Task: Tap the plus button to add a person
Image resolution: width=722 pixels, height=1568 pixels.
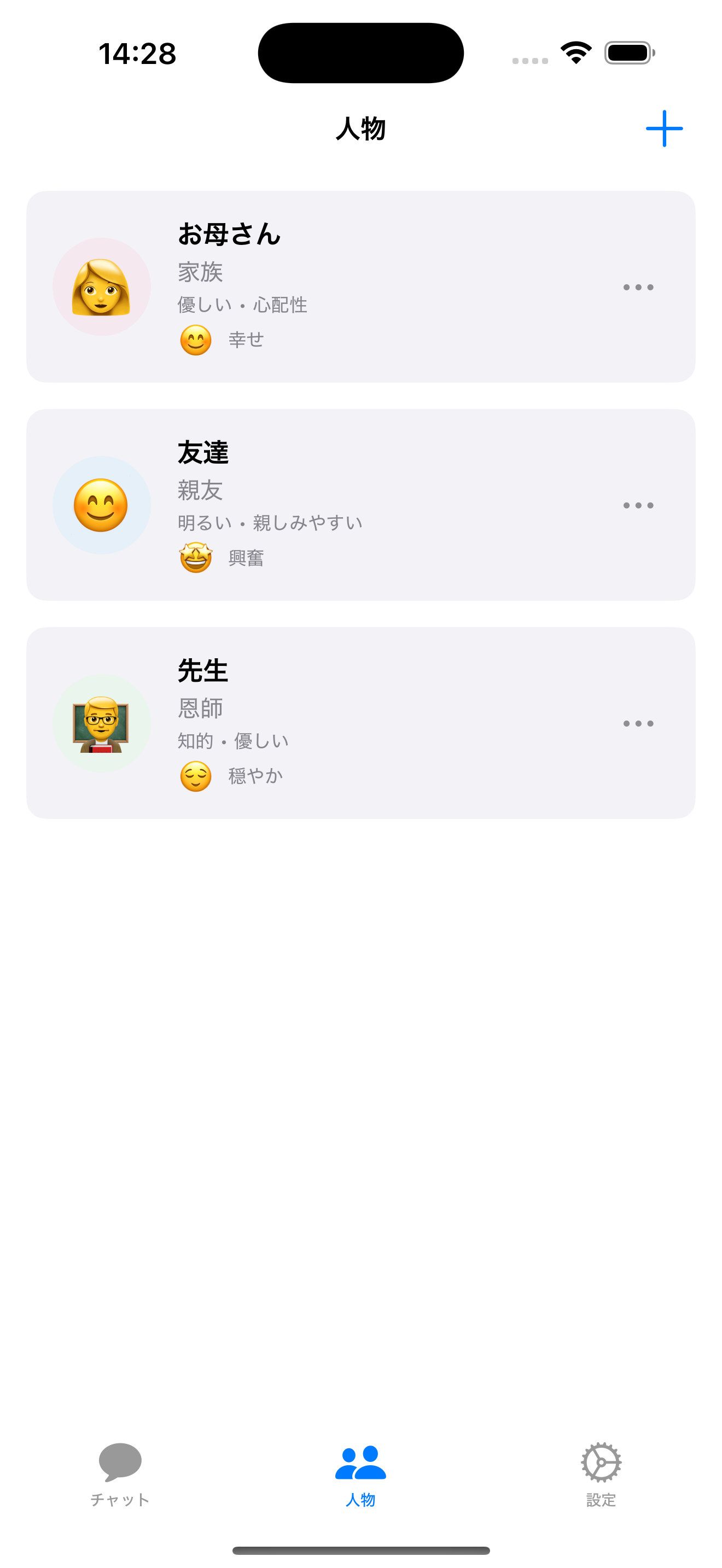Action: pos(663,128)
